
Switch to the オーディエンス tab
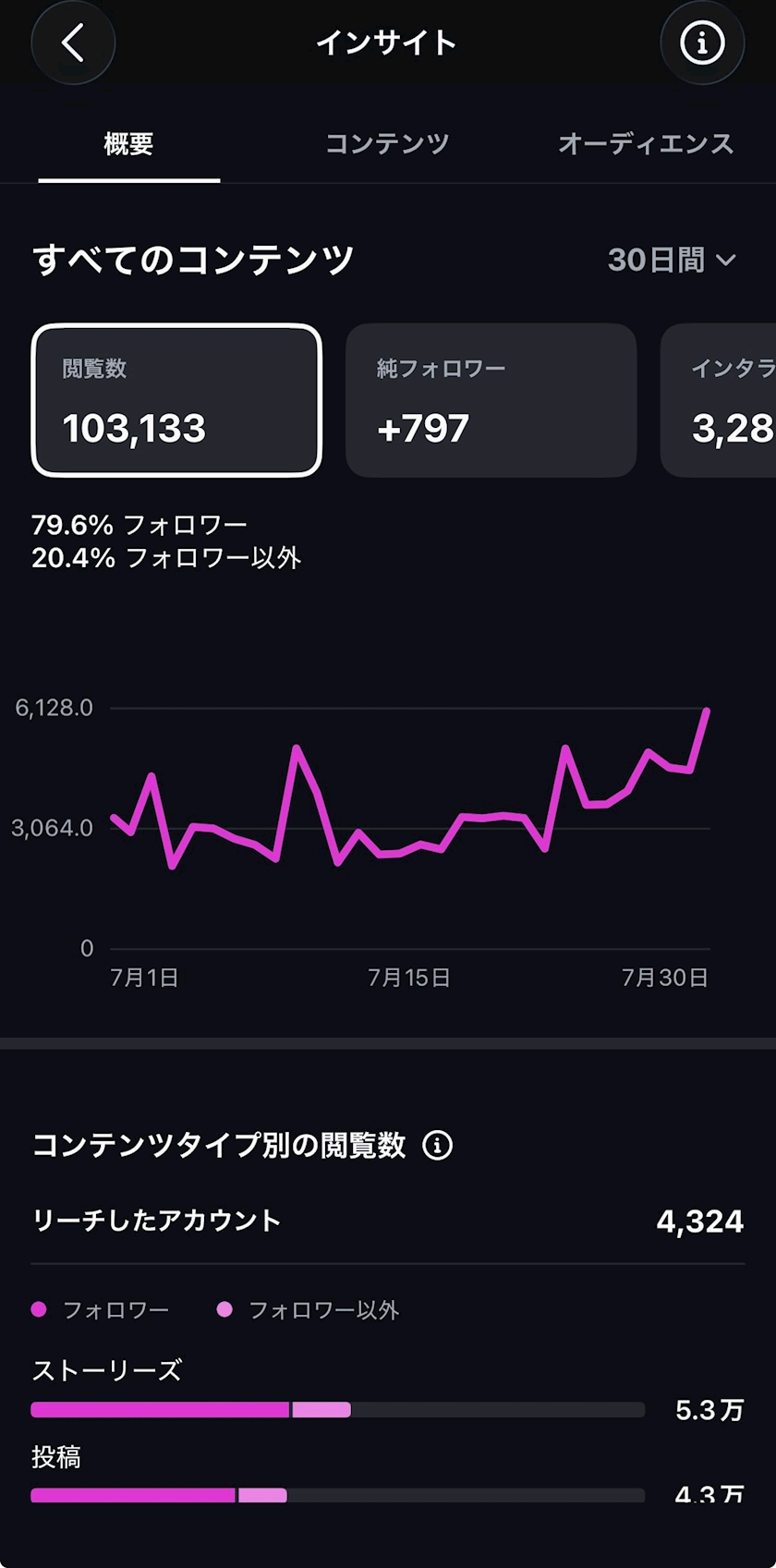pyautogui.click(x=646, y=144)
